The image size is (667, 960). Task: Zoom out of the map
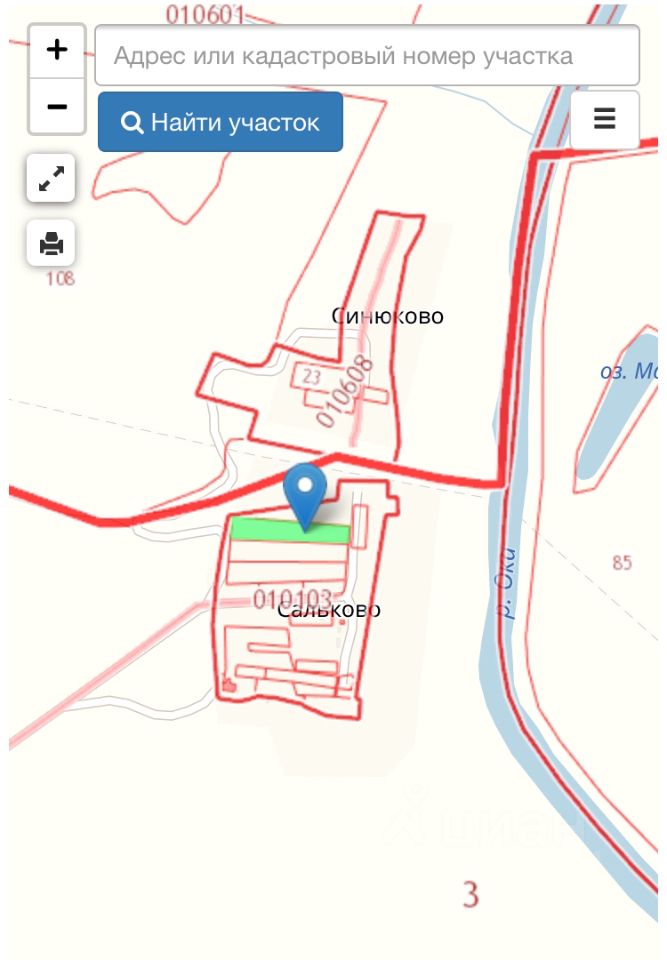57,106
